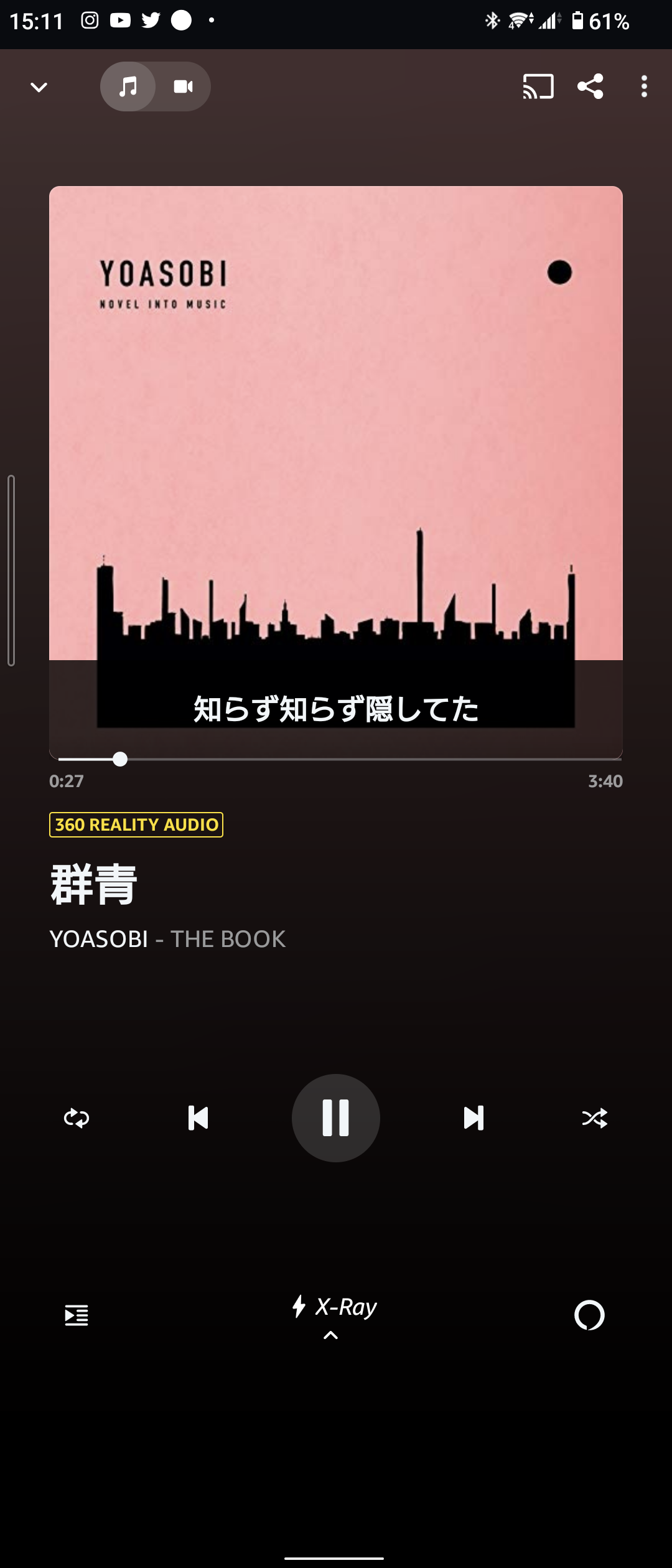Activate the Alexa voice assistant
The width and height of the screenshot is (672, 1568).
click(x=589, y=1315)
